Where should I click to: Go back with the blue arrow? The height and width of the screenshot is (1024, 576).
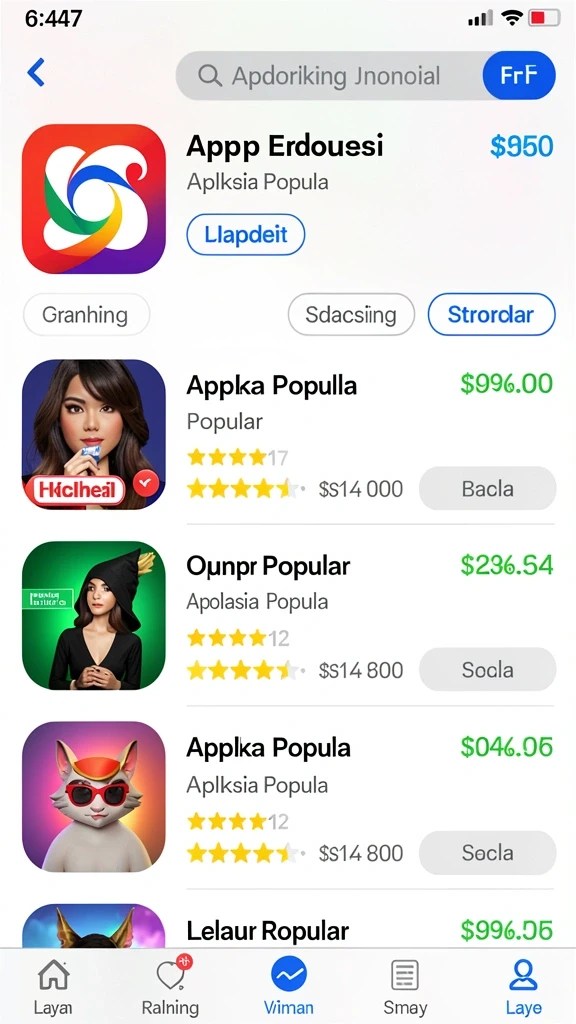point(36,72)
